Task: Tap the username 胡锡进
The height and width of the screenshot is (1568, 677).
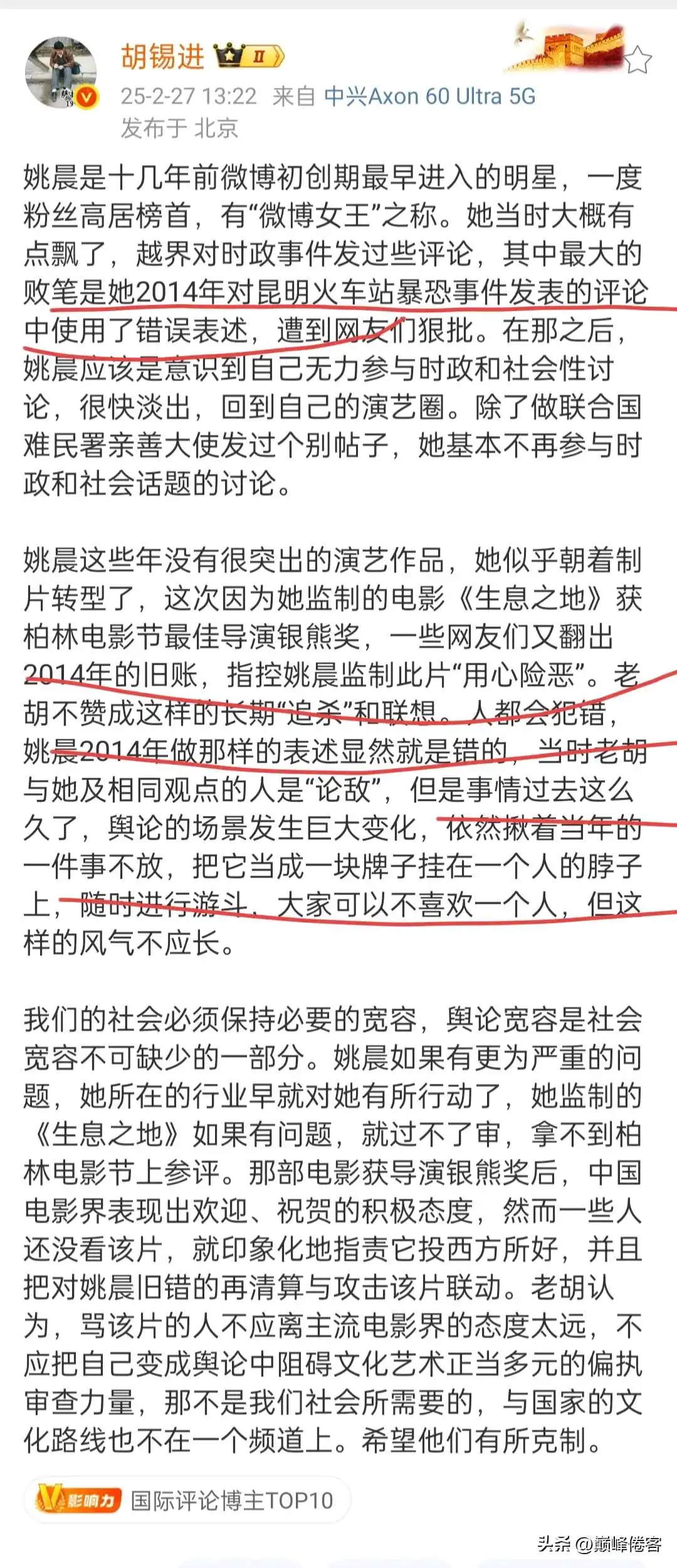Action: 162,57
